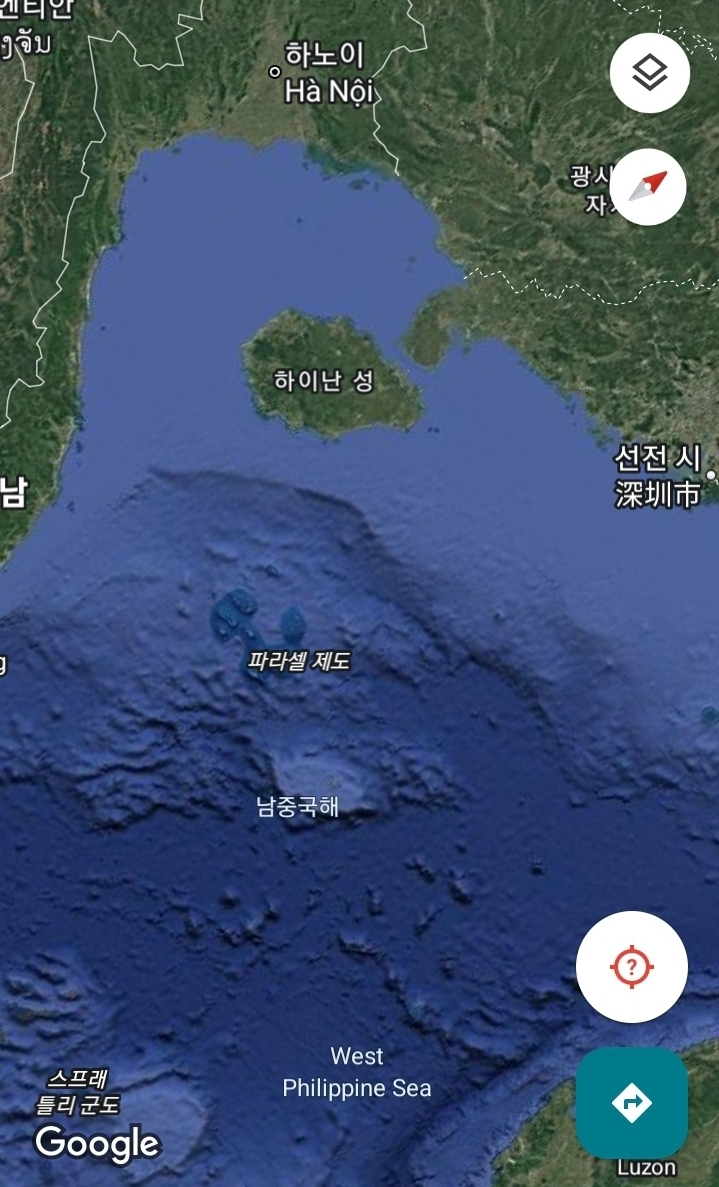Open directions with the teal arrow button
This screenshot has height=1187, width=719.
click(632, 1102)
